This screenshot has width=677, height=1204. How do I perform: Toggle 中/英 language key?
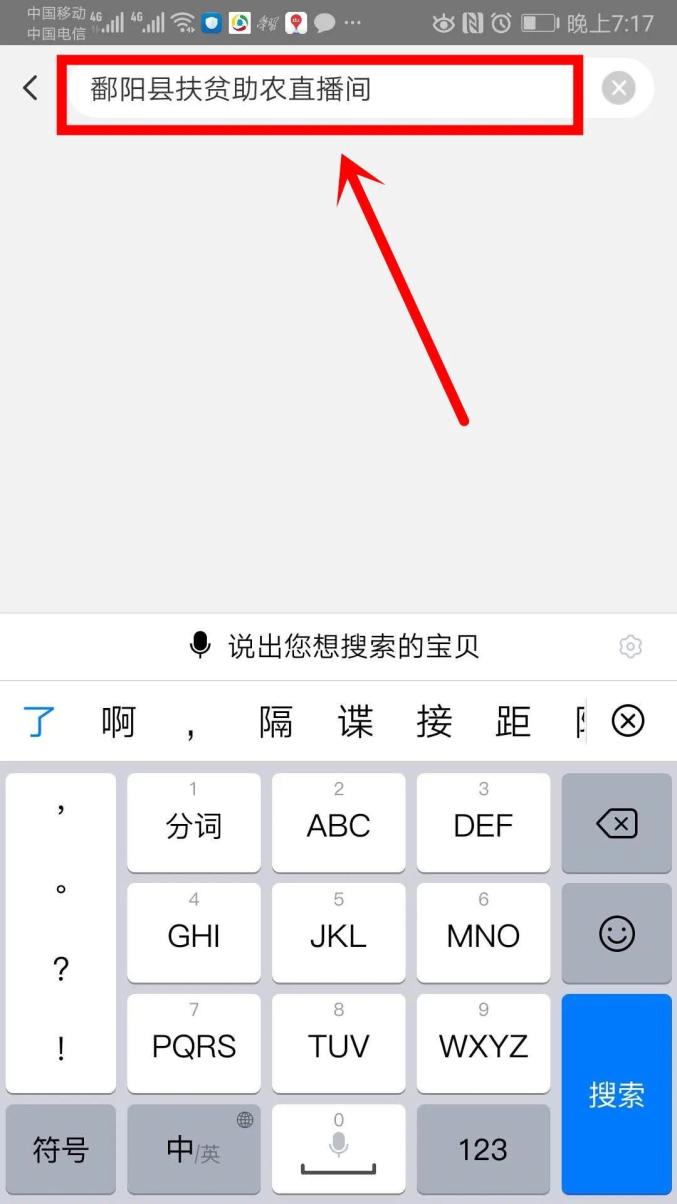coord(194,1149)
